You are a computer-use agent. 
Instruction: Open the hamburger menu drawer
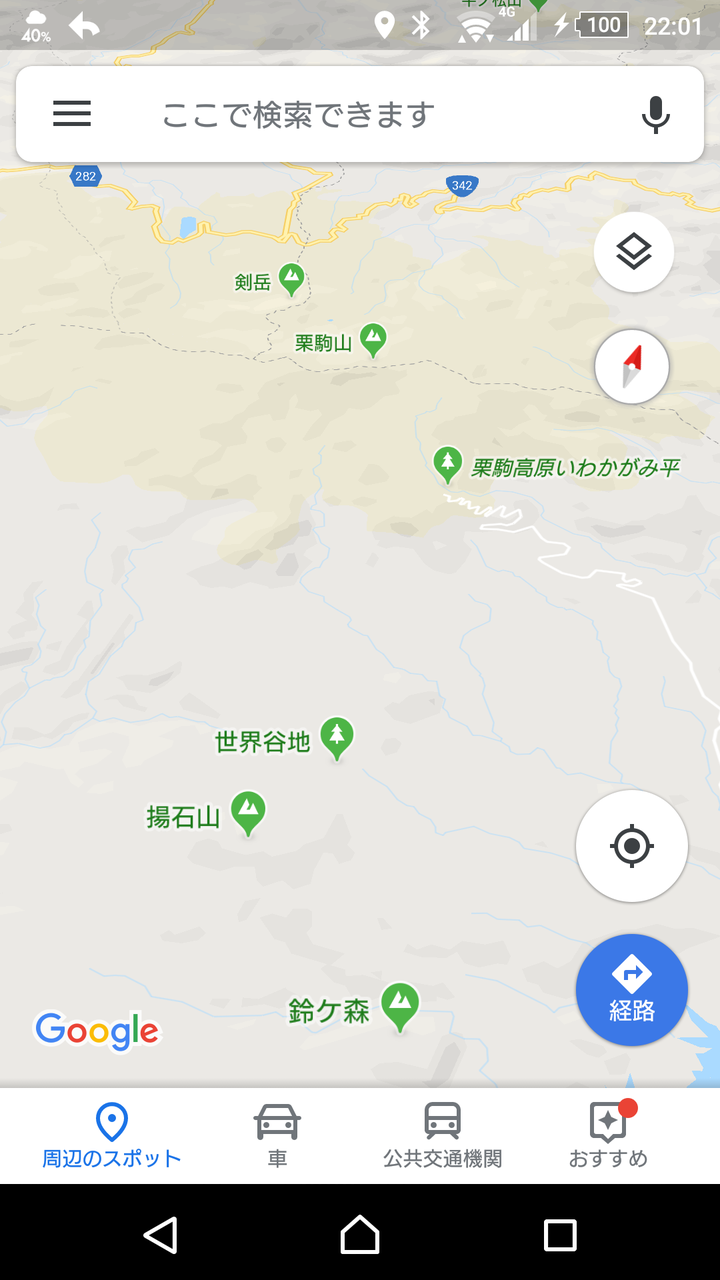point(72,114)
